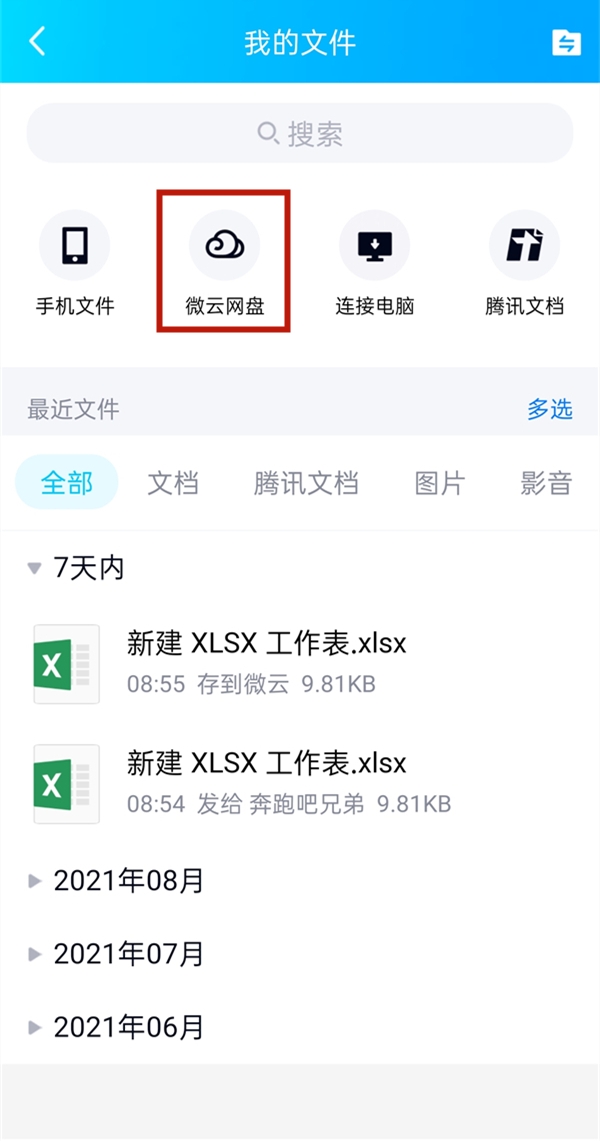Select 多选 to choose multiple files
Screen dimensions: 600x1141
click(x=550, y=409)
